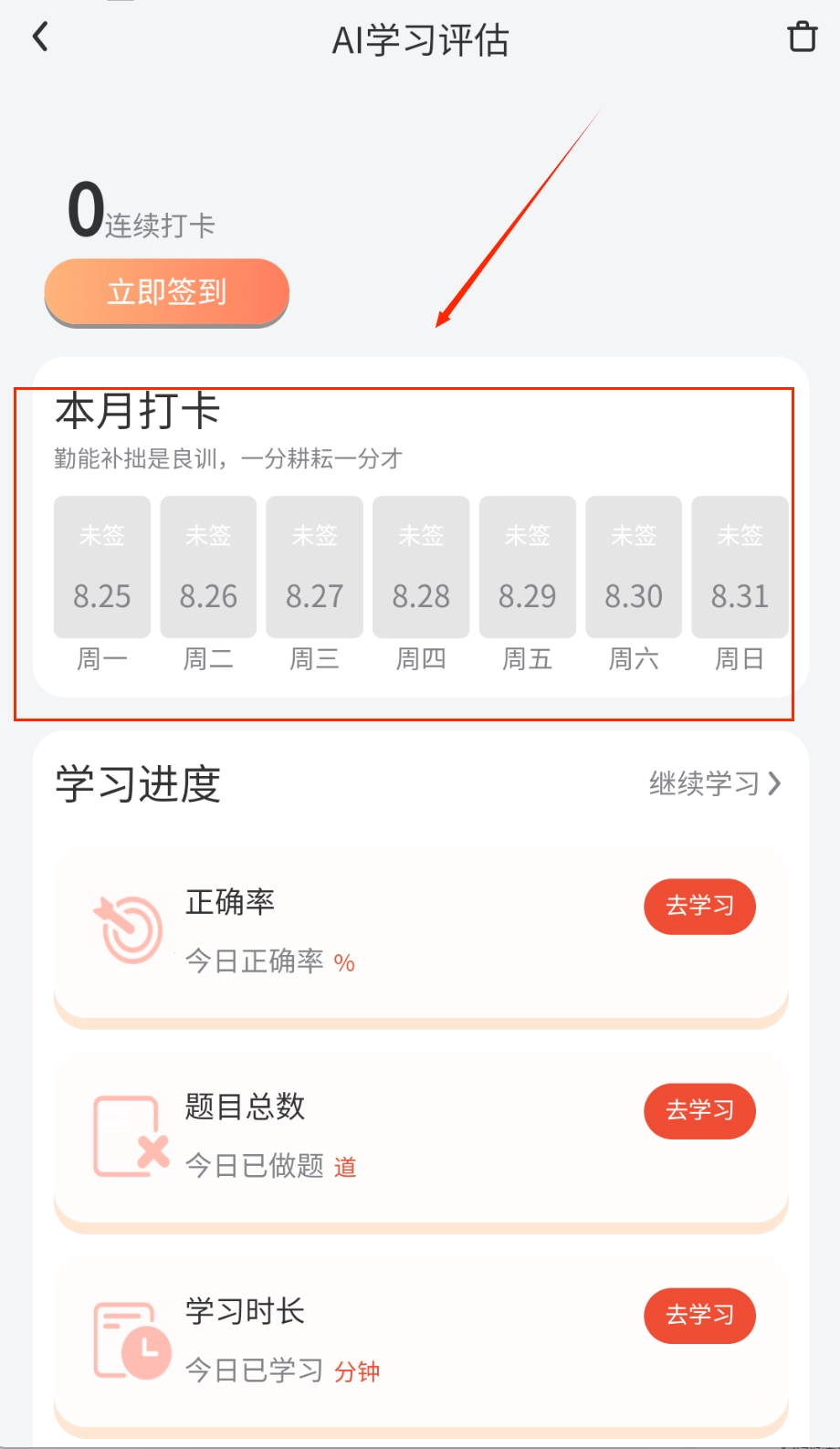The height and width of the screenshot is (1449, 840).
Task: Tap the 立即签到 button
Action: click(x=167, y=292)
